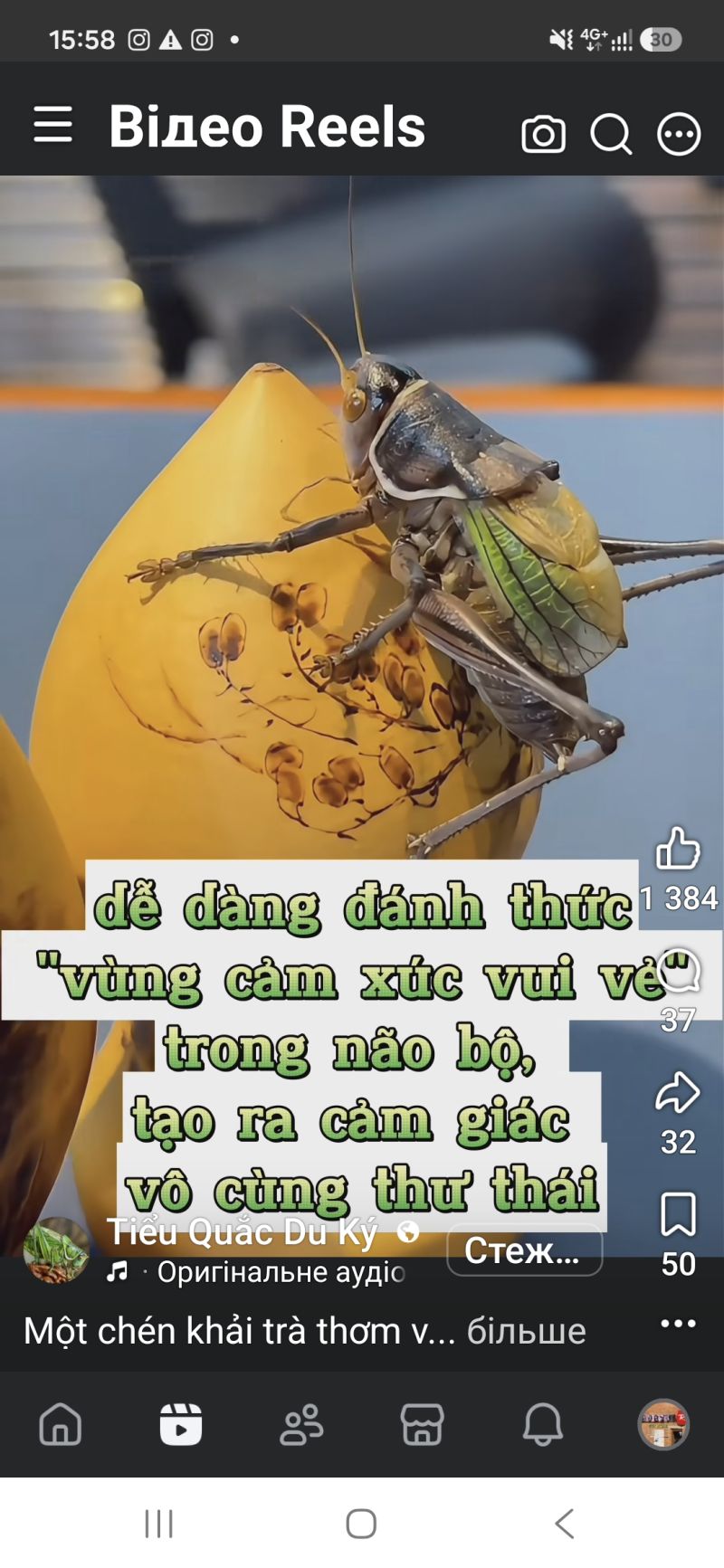Screen dimensions: 724x1568
Task: Go to the Home tab
Action: pyautogui.click(x=61, y=1424)
